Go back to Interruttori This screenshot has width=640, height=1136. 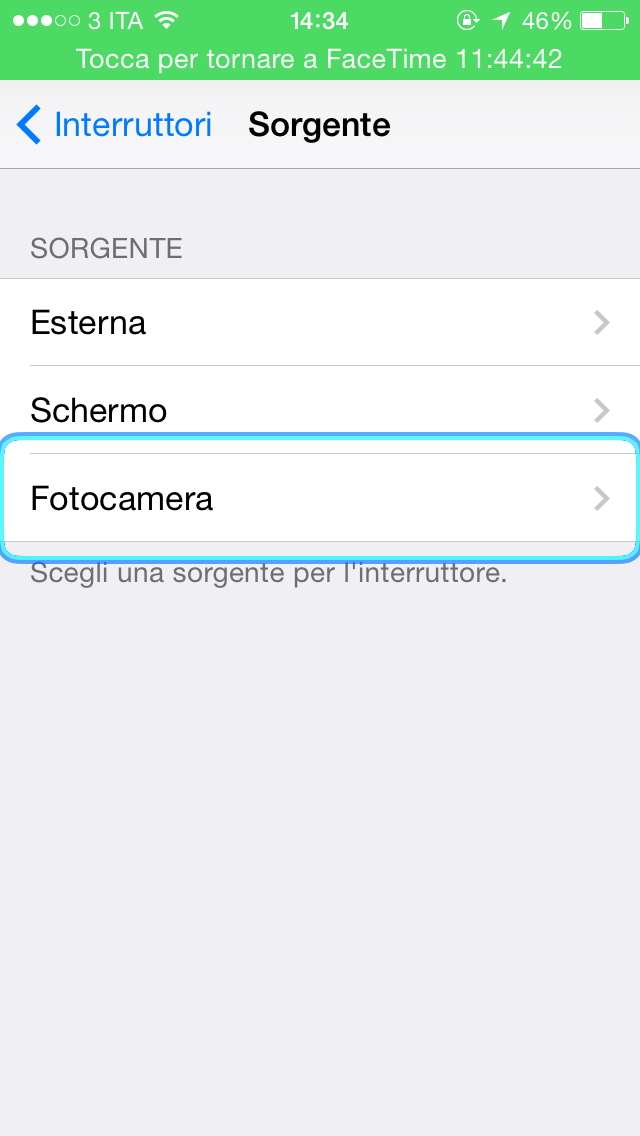114,125
